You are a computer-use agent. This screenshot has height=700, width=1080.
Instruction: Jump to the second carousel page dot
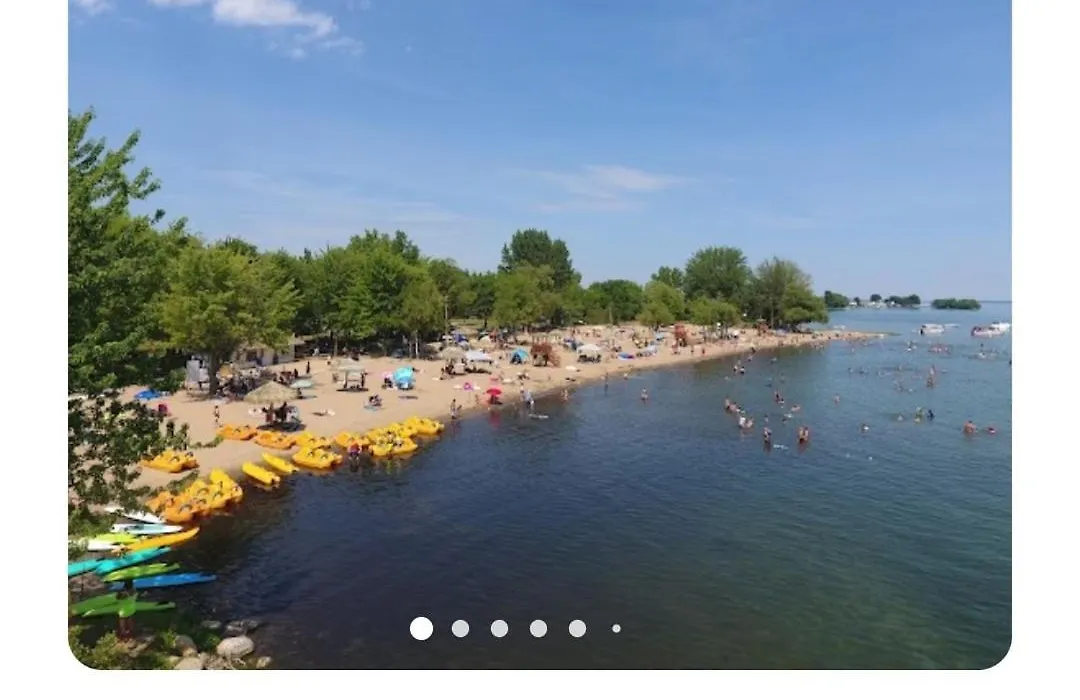(x=460, y=628)
